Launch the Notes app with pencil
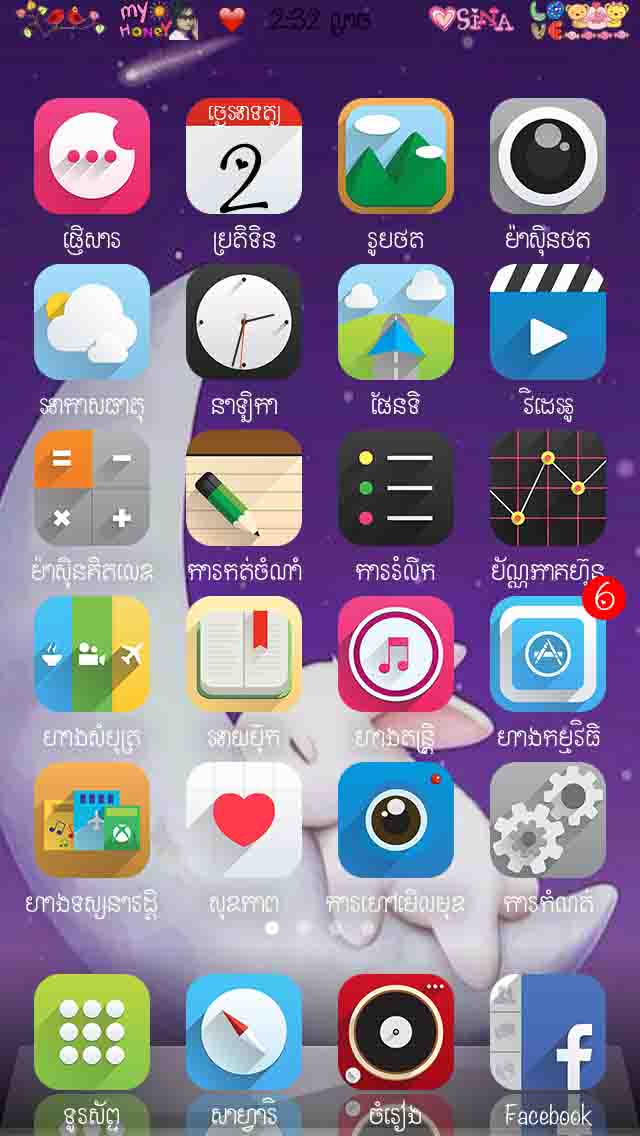Image resolution: width=640 pixels, height=1136 pixels. (x=244, y=488)
